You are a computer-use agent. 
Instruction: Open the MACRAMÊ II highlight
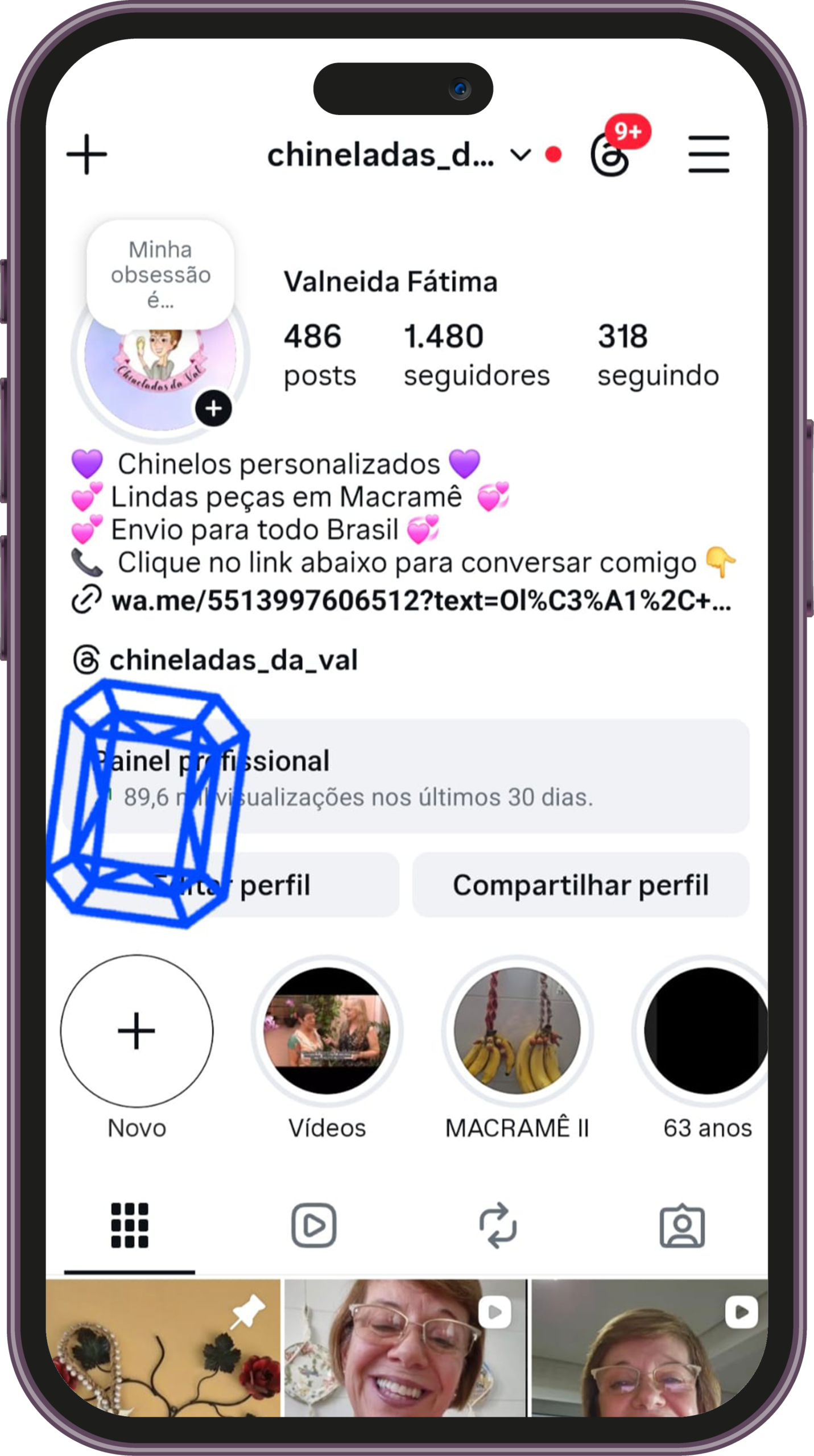pos(517,1031)
